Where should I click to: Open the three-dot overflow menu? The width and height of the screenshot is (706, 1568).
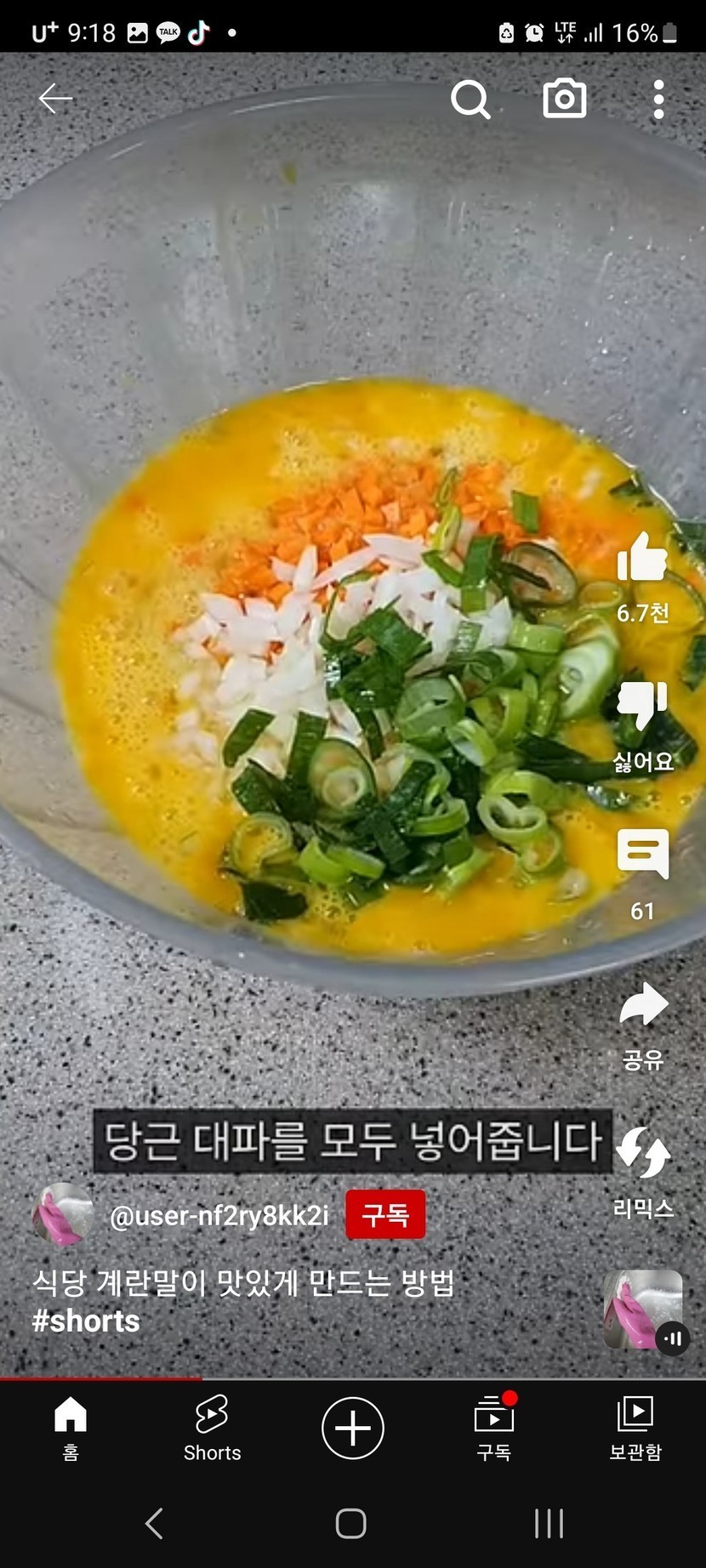pos(658,99)
